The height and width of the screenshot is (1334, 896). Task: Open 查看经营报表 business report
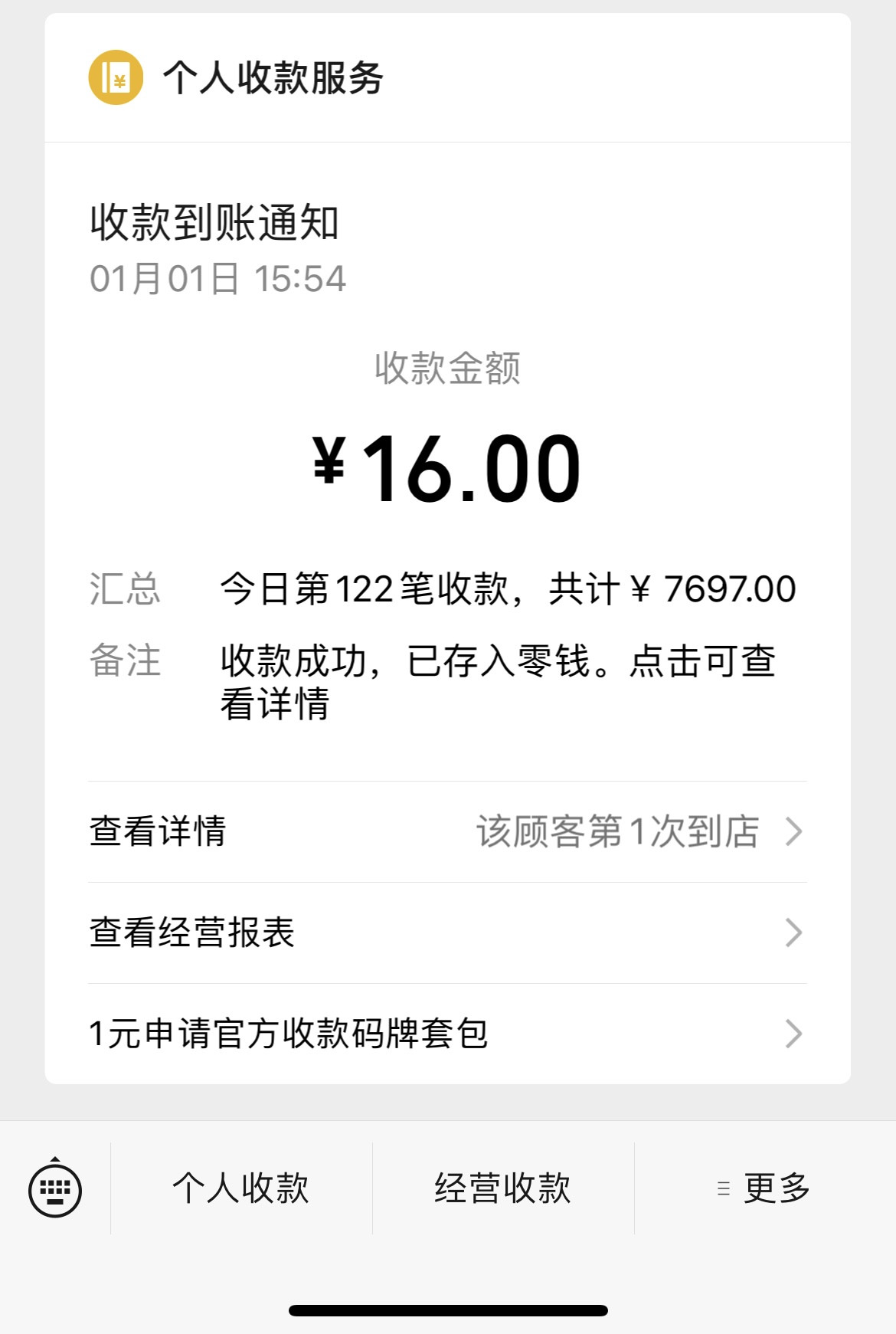pyautogui.click(x=447, y=933)
